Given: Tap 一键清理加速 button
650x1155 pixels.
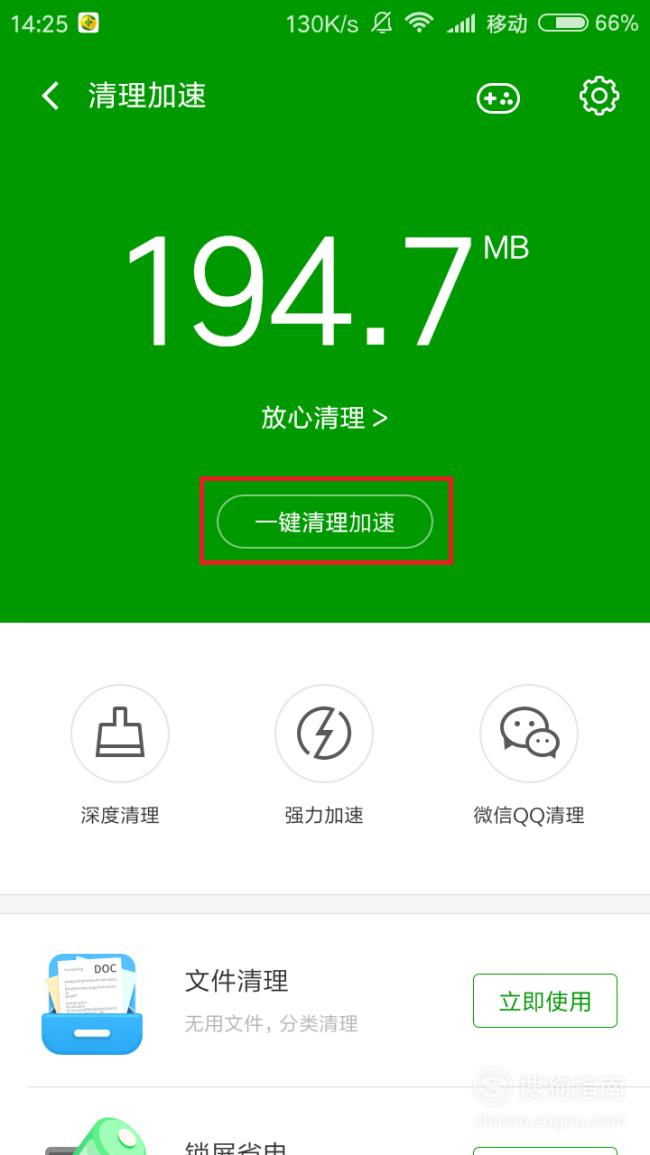Looking at the screenshot, I should pos(325,522).
